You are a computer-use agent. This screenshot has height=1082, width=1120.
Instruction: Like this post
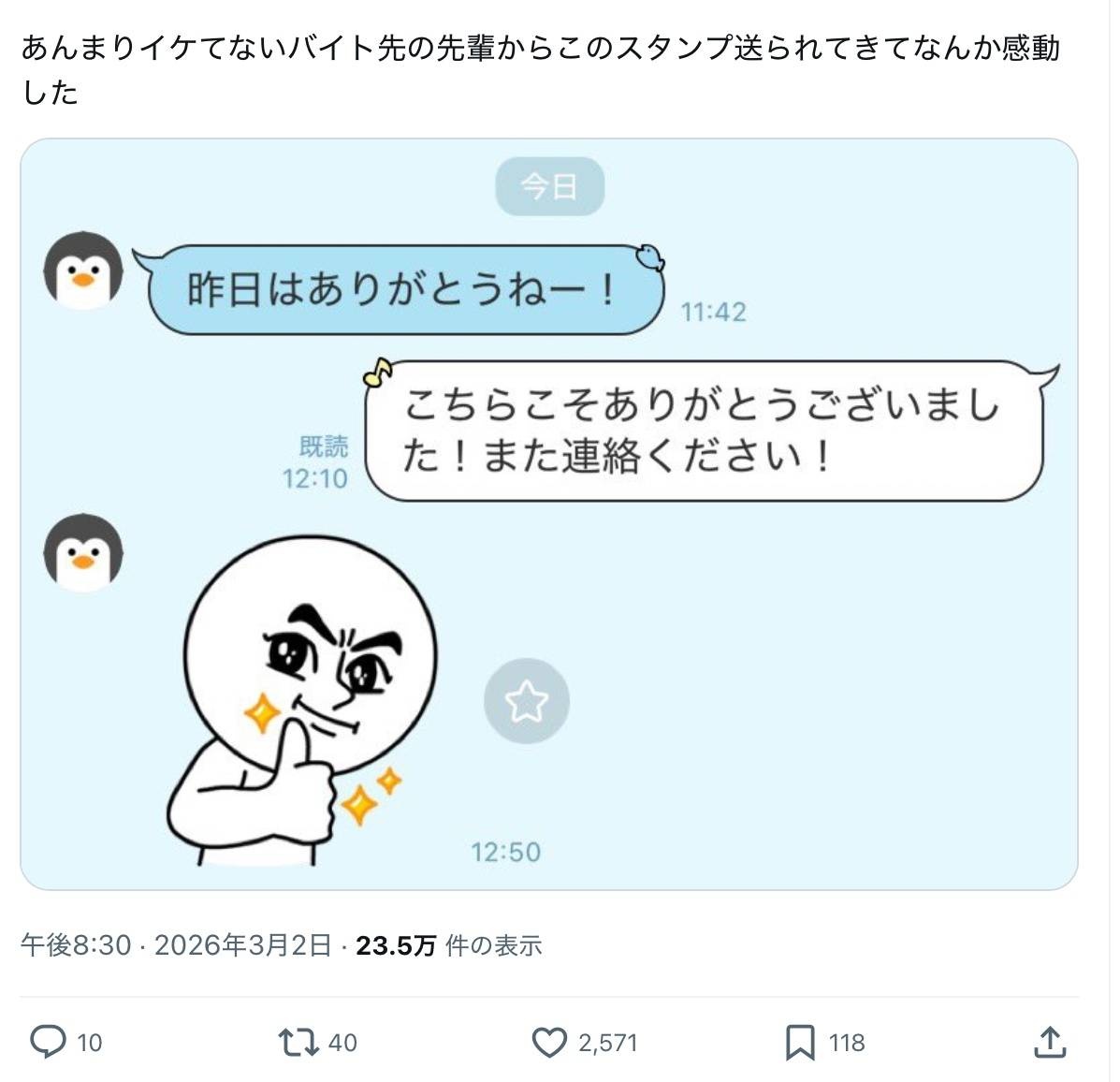(549, 1042)
